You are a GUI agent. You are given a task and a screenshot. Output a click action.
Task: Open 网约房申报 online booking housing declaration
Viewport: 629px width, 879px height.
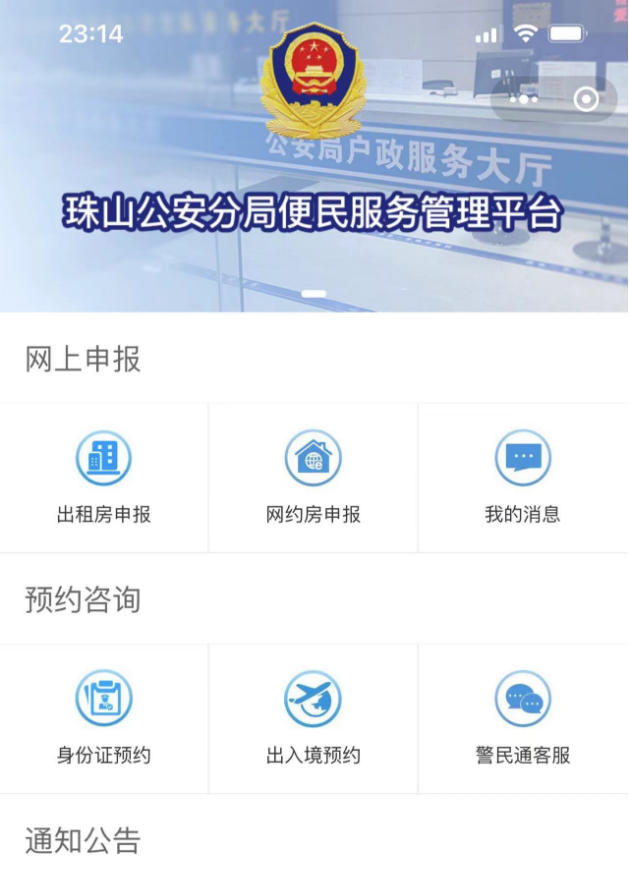(x=313, y=477)
